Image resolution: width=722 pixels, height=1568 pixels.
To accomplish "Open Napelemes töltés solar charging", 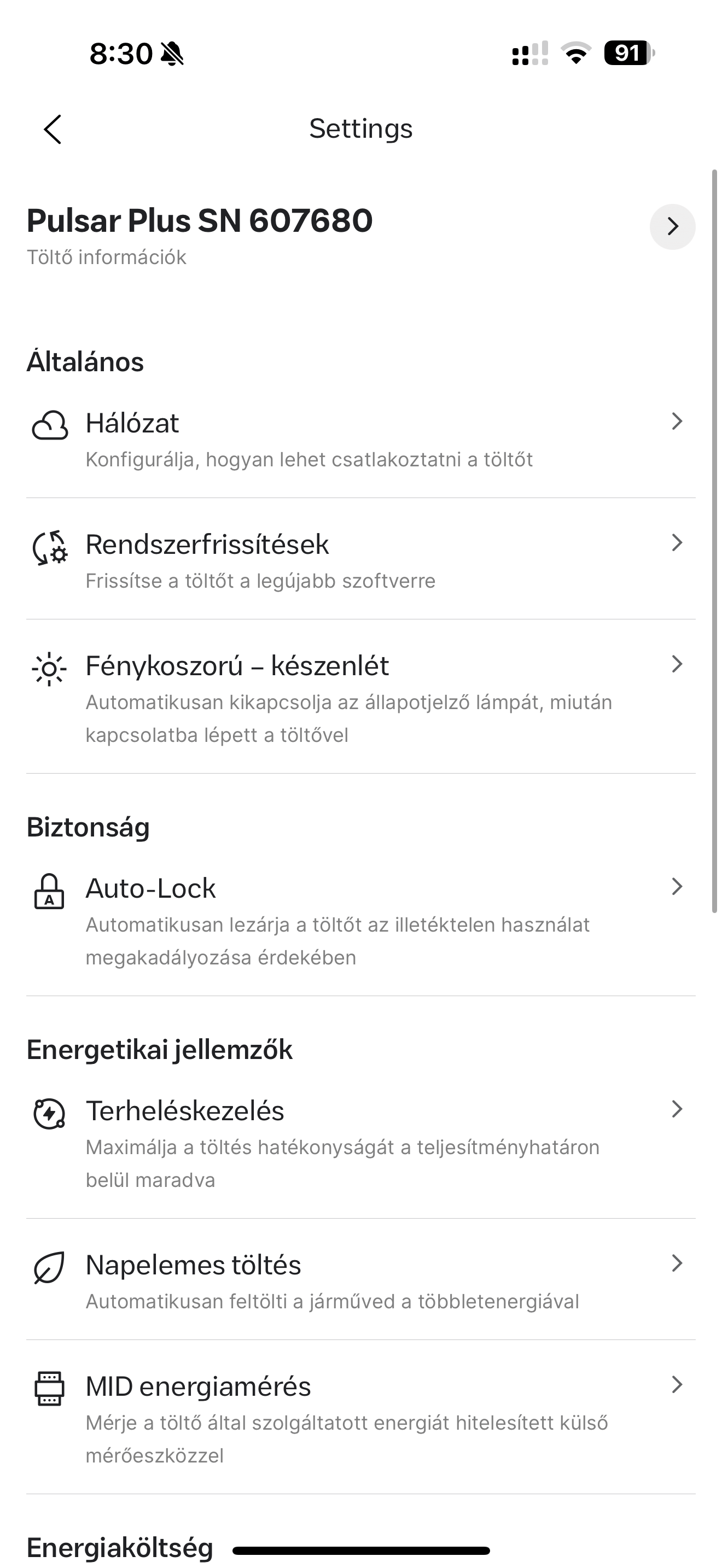I will click(361, 1279).
